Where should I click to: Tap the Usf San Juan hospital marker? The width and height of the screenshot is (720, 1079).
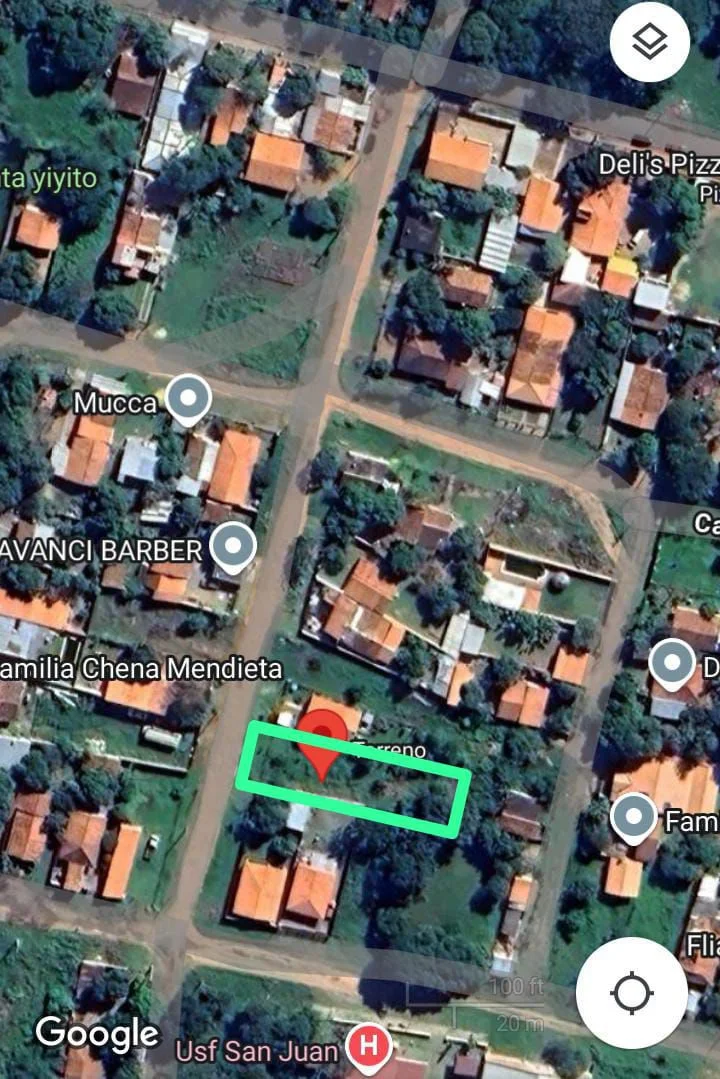[368, 1047]
